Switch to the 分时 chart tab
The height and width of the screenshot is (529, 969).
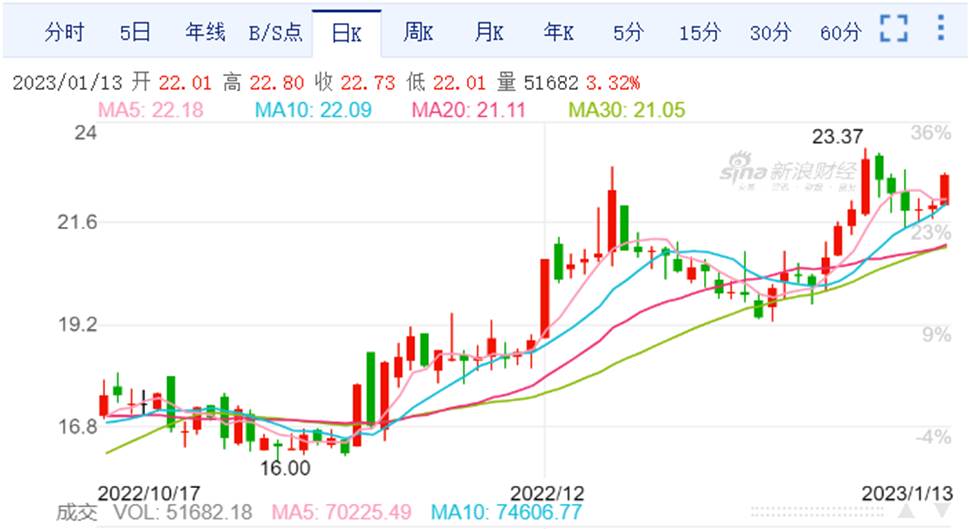(64, 33)
